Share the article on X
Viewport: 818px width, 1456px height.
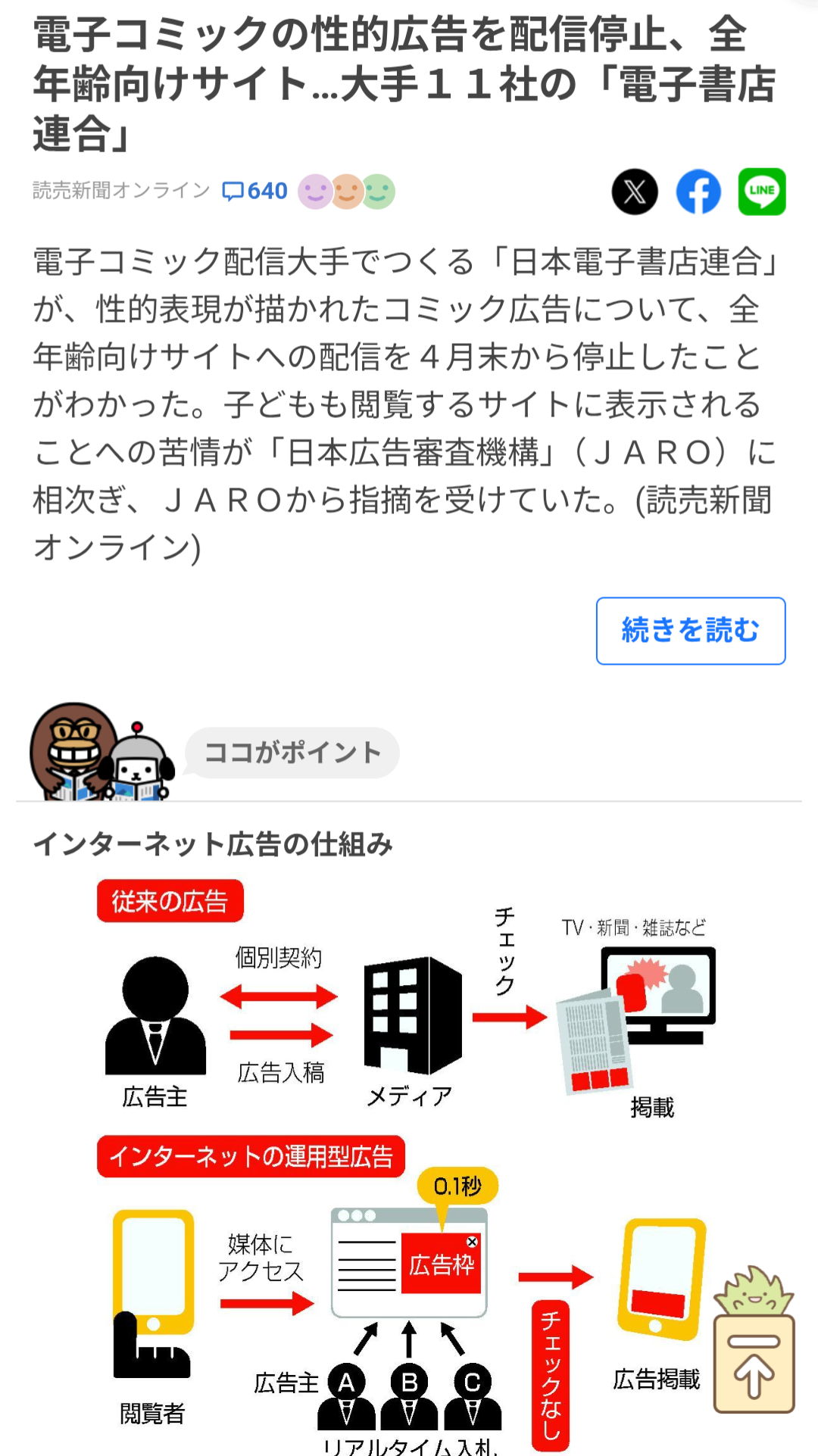point(635,192)
